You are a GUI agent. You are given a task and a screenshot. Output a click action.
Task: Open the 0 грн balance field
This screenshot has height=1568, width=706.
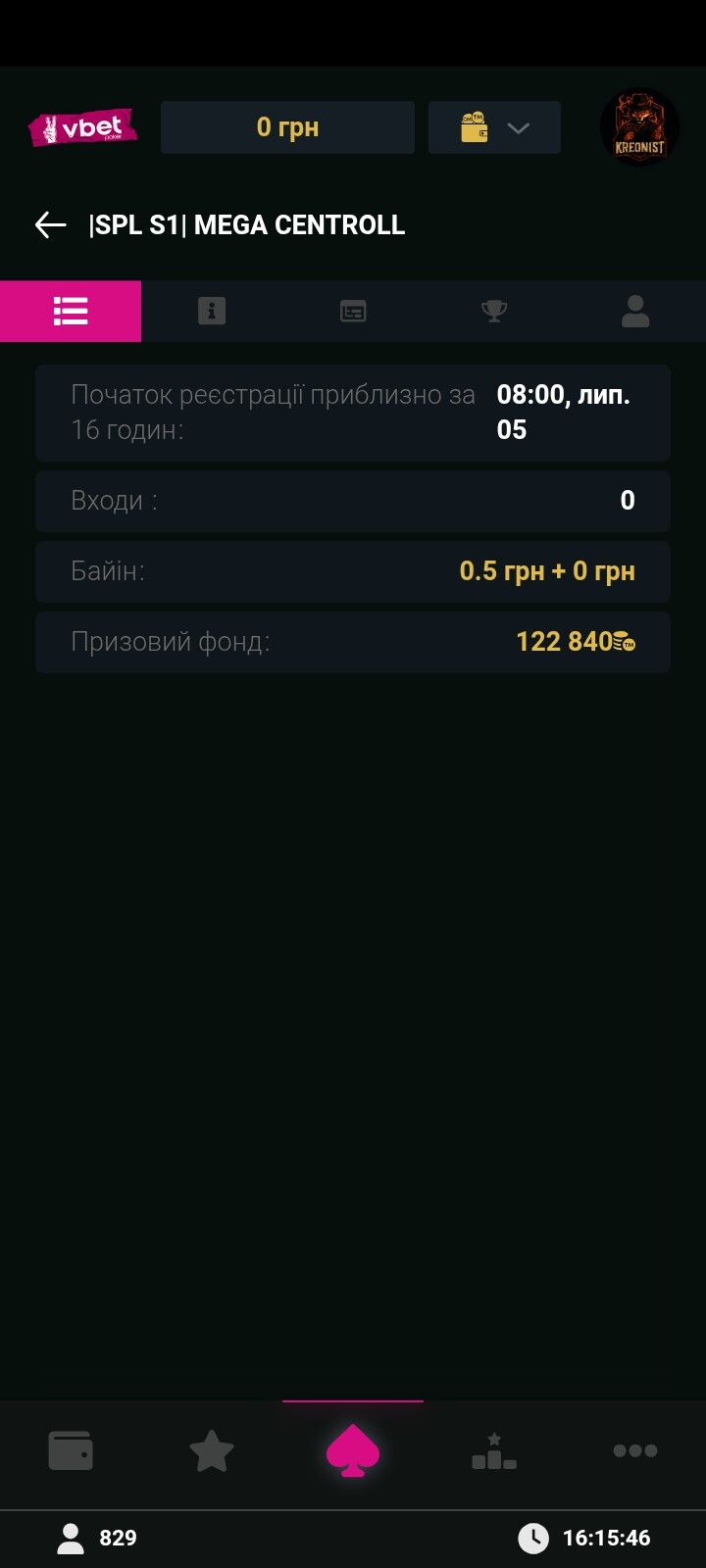(287, 127)
